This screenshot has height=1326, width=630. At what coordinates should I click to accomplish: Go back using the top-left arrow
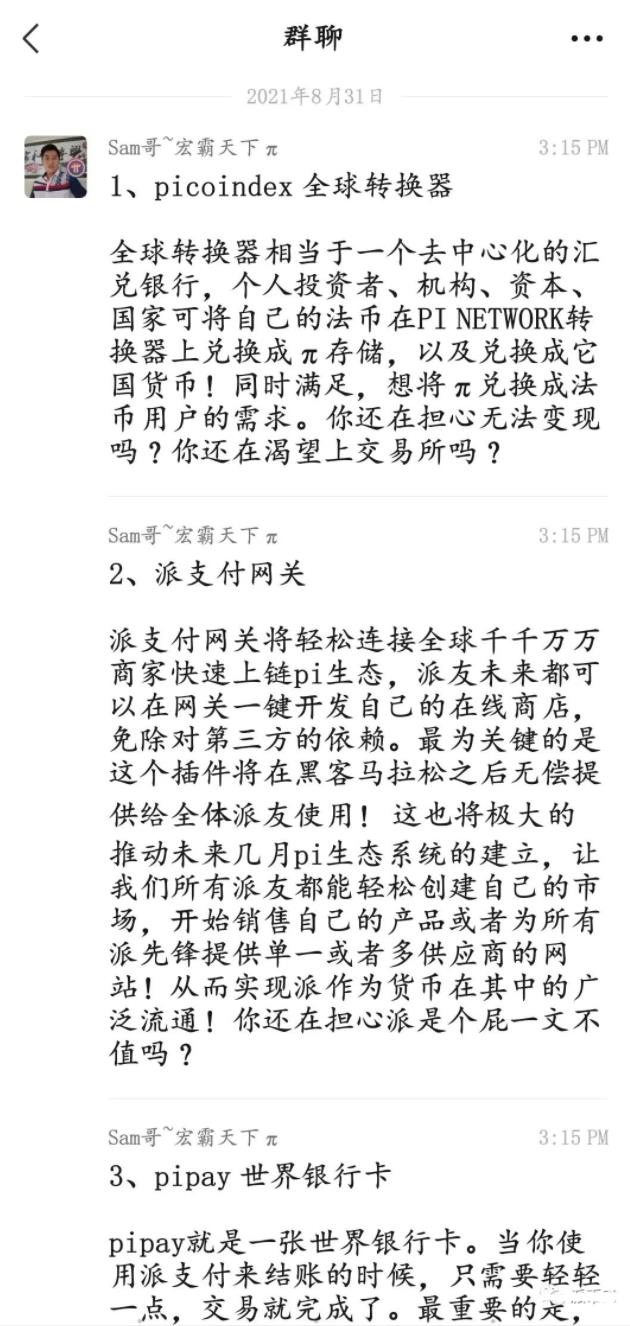coord(31,39)
